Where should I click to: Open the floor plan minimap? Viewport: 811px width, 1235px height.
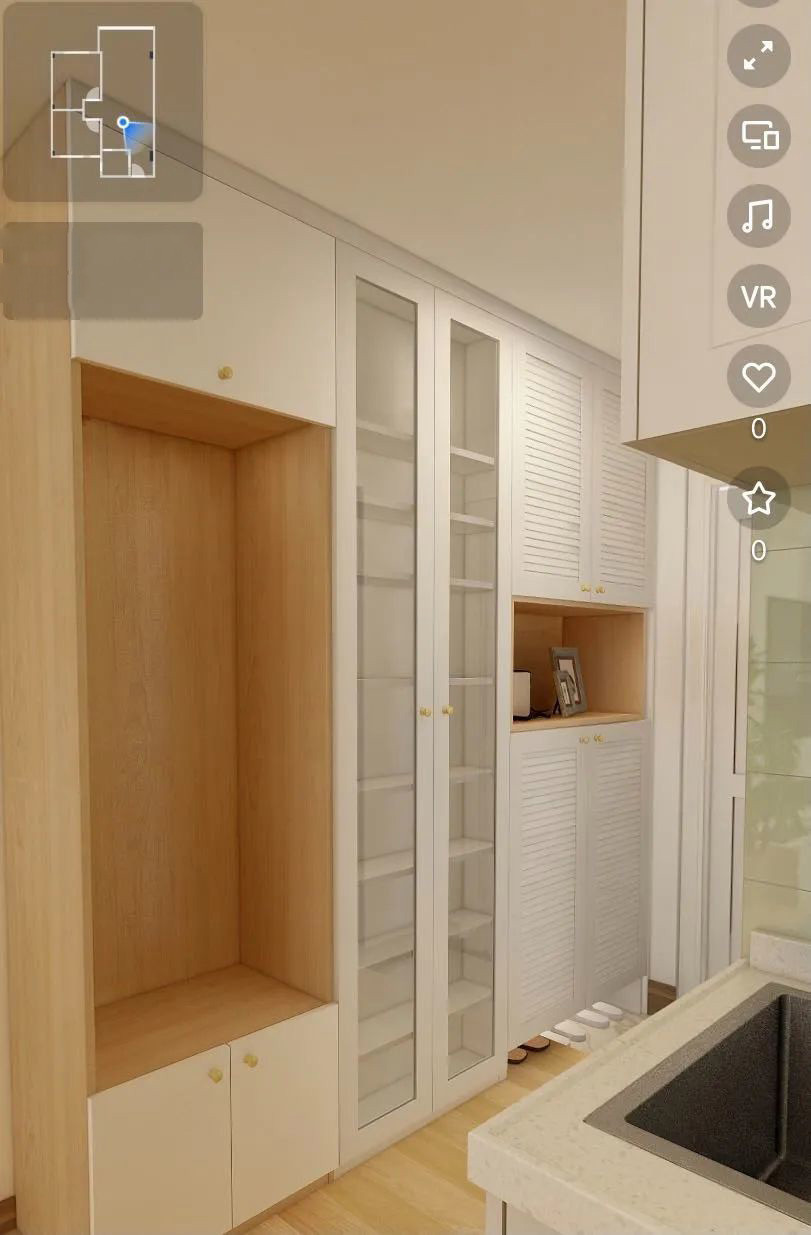pos(103,102)
